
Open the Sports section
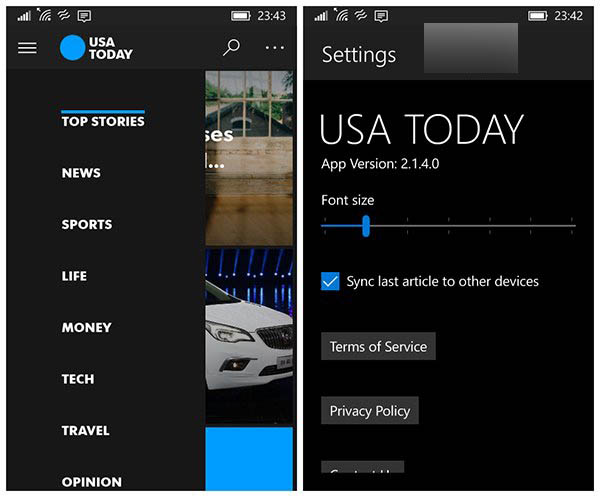coord(87,224)
